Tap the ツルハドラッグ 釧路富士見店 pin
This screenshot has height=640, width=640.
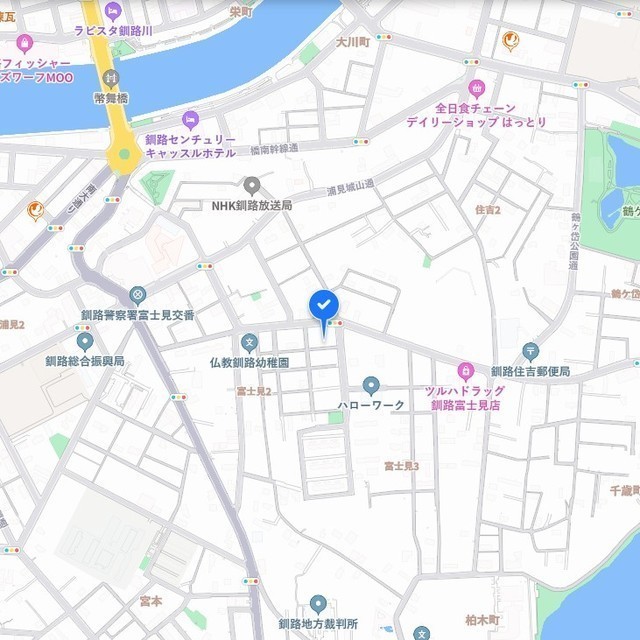tap(465, 372)
